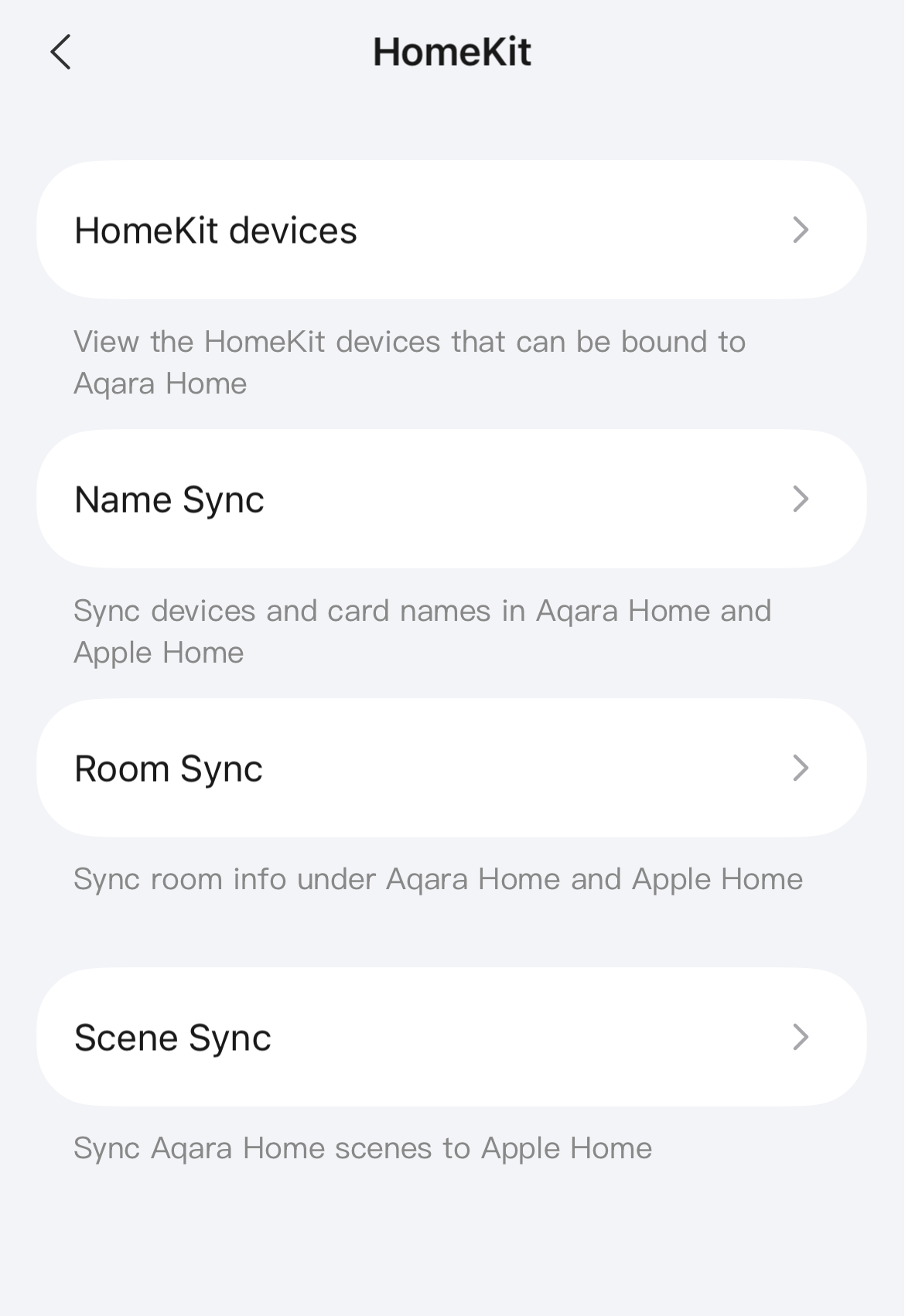The height and width of the screenshot is (1316, 905).
Task: Go back from the HomeKit screen
Action: click(60, 53)
